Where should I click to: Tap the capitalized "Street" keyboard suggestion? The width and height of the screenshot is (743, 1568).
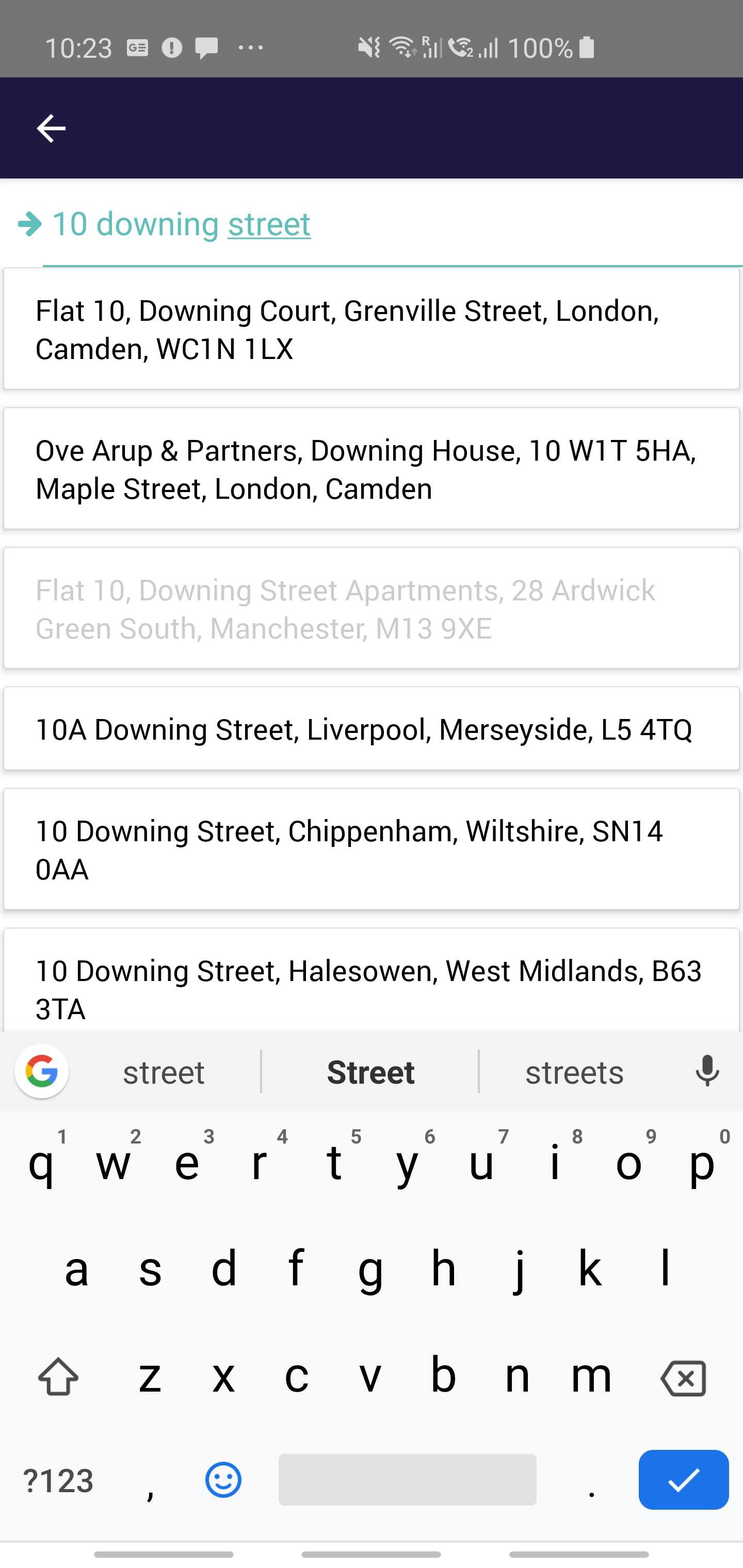click(x=370, y=1072)
